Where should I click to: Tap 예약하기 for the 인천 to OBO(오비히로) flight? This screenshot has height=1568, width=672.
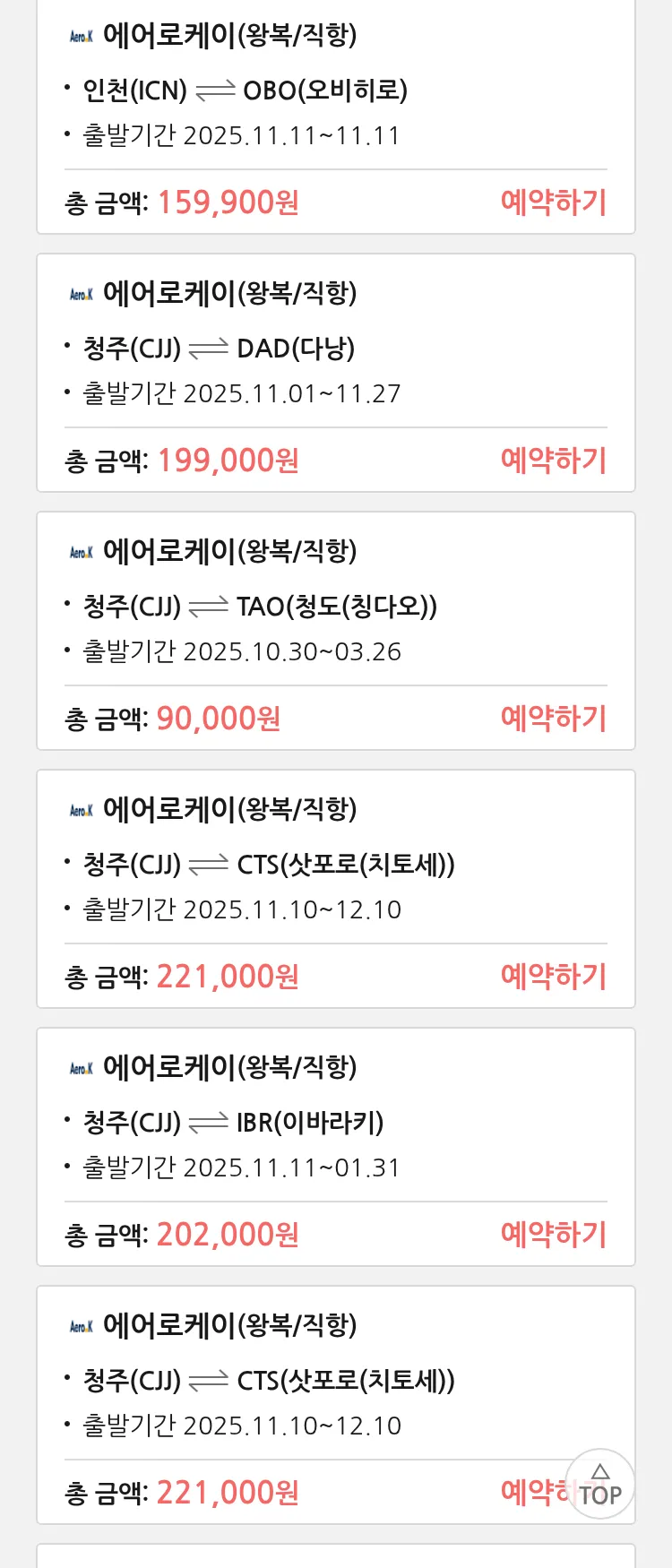(x=553, y=202)
